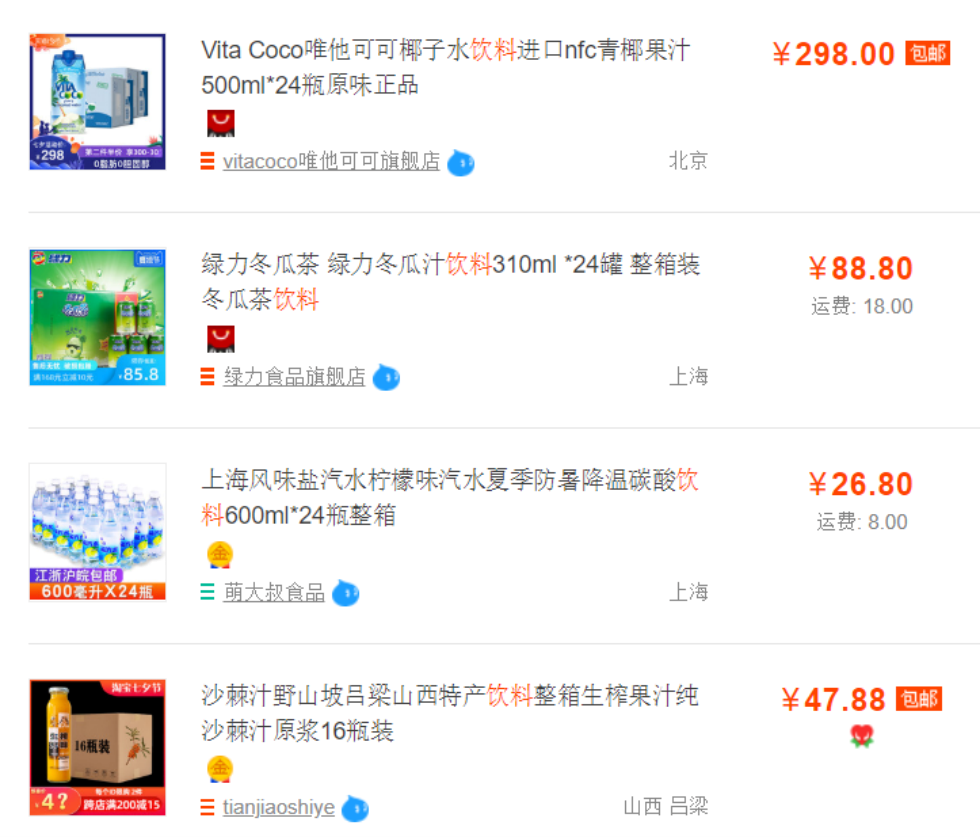Chat with the vitacoco唯他可可旗舰店 seller via WangWang
Viewport: 980px width, 837px height.
pyautogui.click(x=460, y=163)
